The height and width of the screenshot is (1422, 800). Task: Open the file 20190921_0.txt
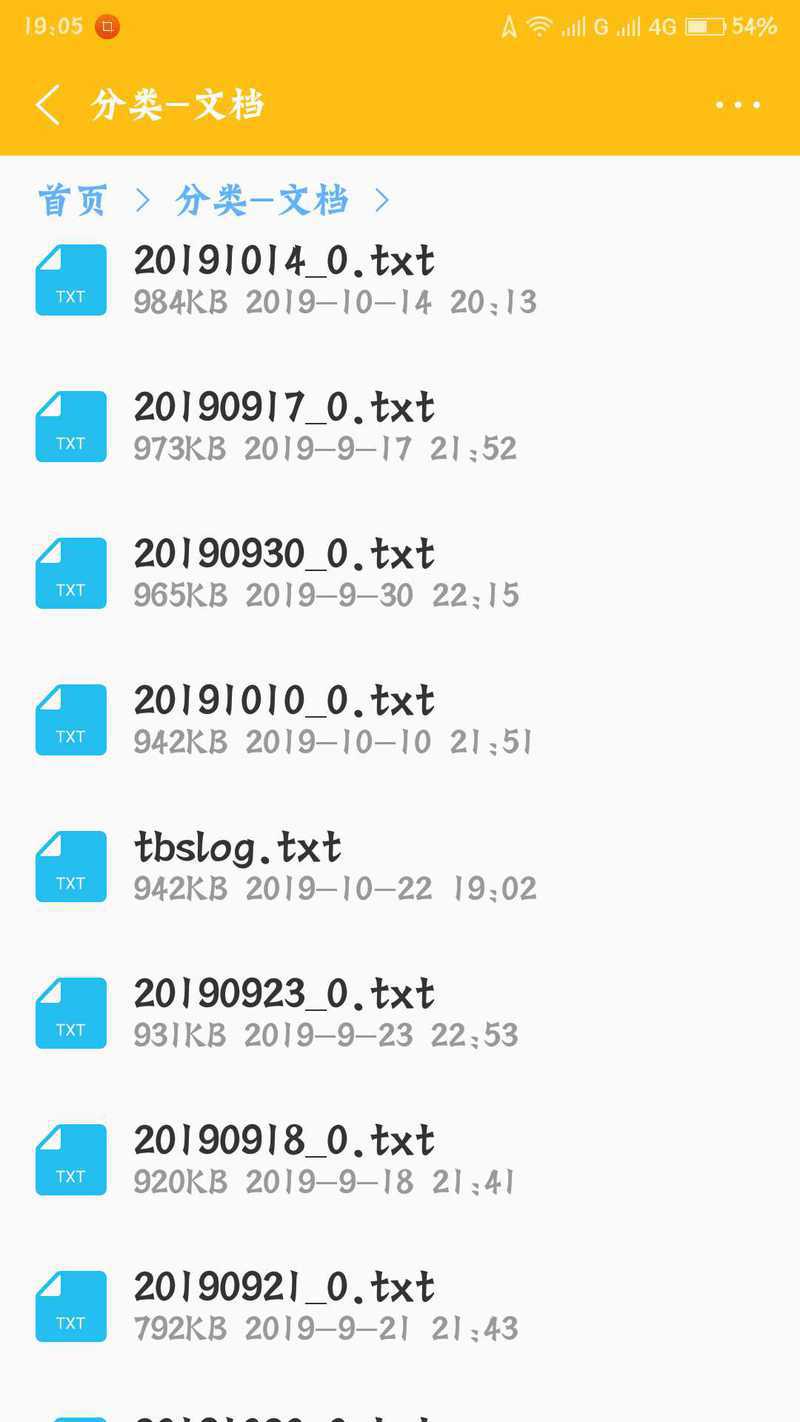(x=400, y=1307)
